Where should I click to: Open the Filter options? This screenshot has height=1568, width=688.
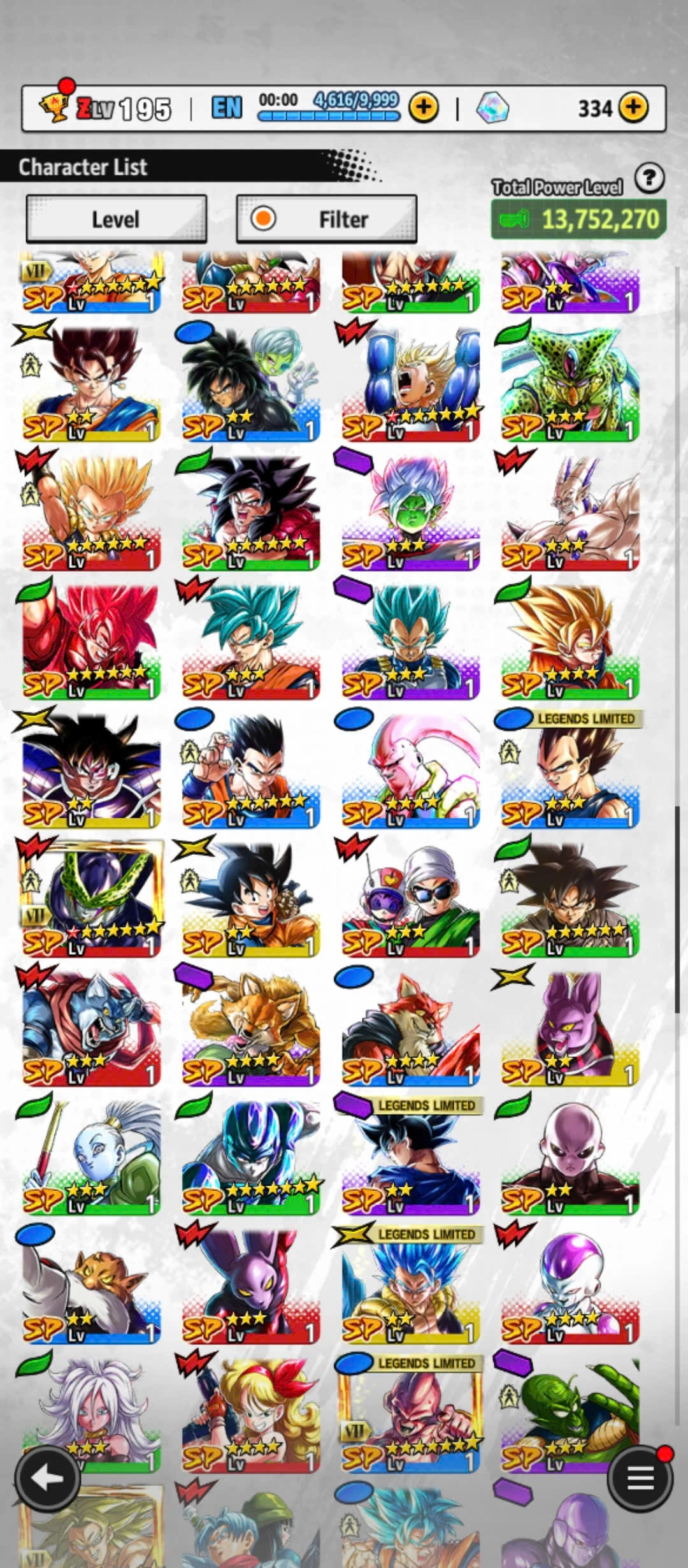pyautogui.click(x=326, y=219)
